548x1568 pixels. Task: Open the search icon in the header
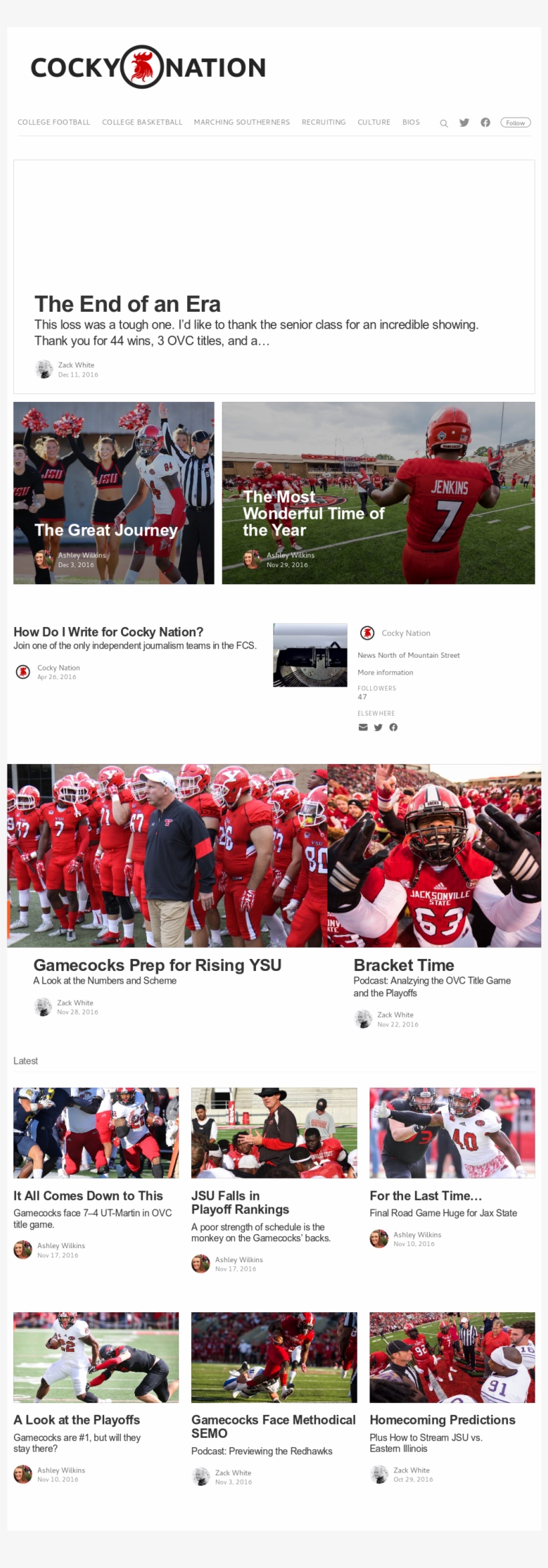pos(443,123)
